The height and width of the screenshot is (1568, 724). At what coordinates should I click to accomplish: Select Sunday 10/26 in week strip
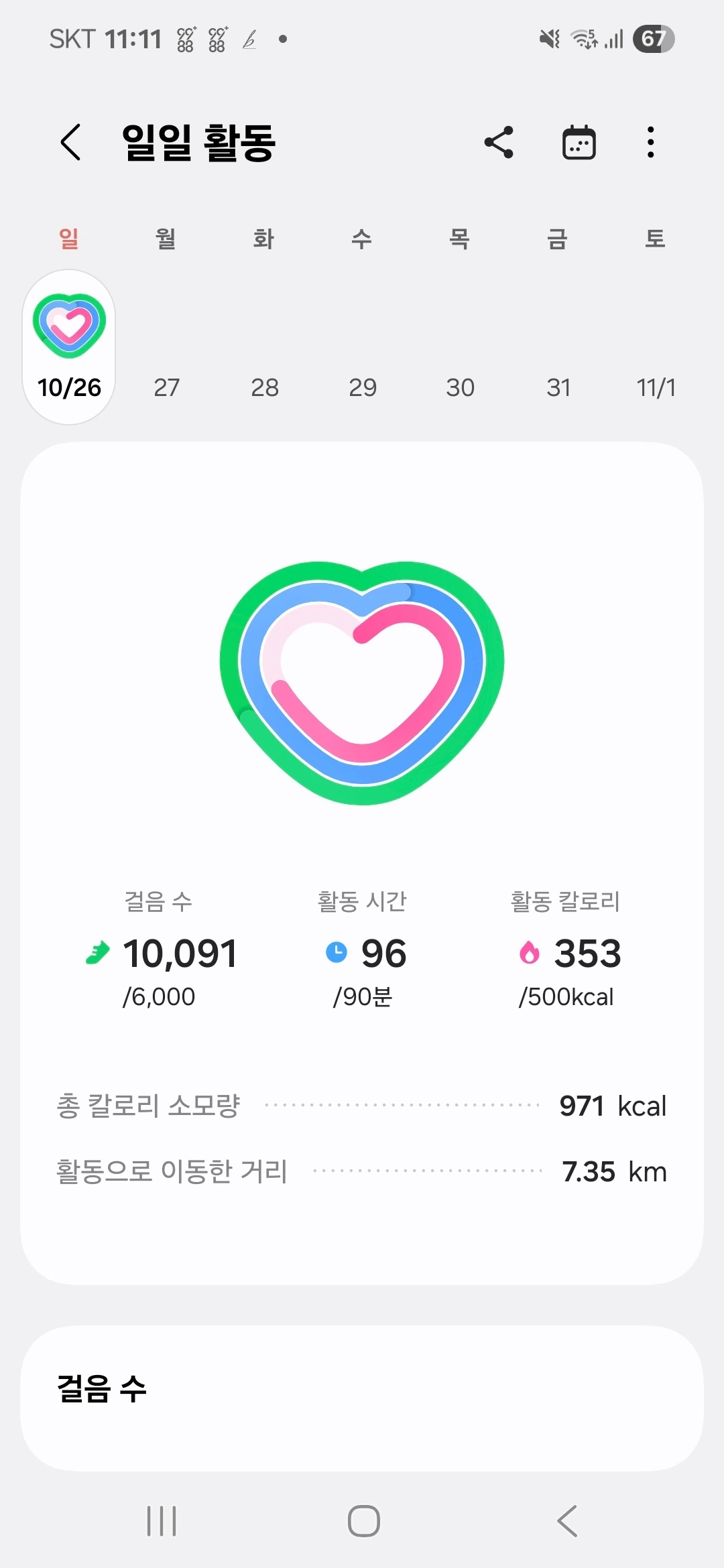click(x=69, y=347)
